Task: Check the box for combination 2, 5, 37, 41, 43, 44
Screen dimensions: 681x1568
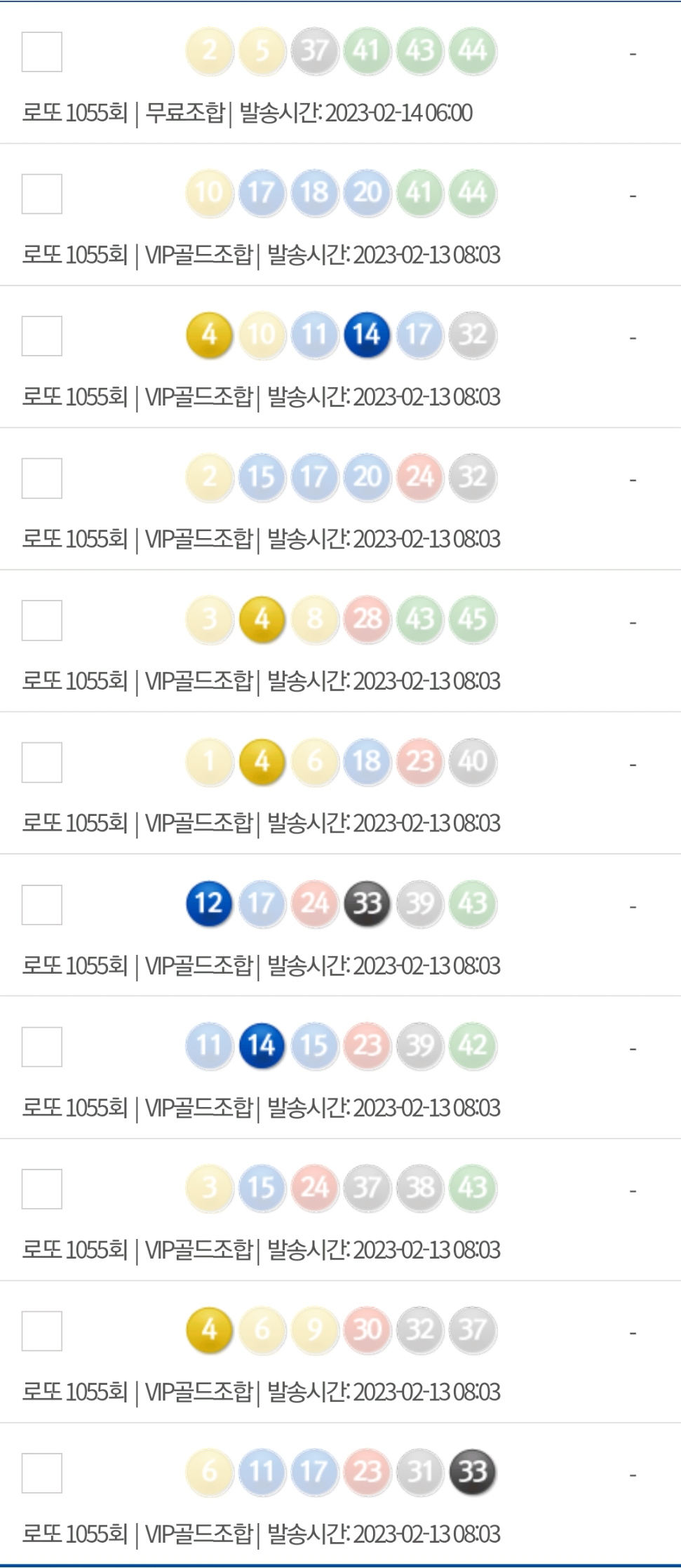Action: coord(42,52)
